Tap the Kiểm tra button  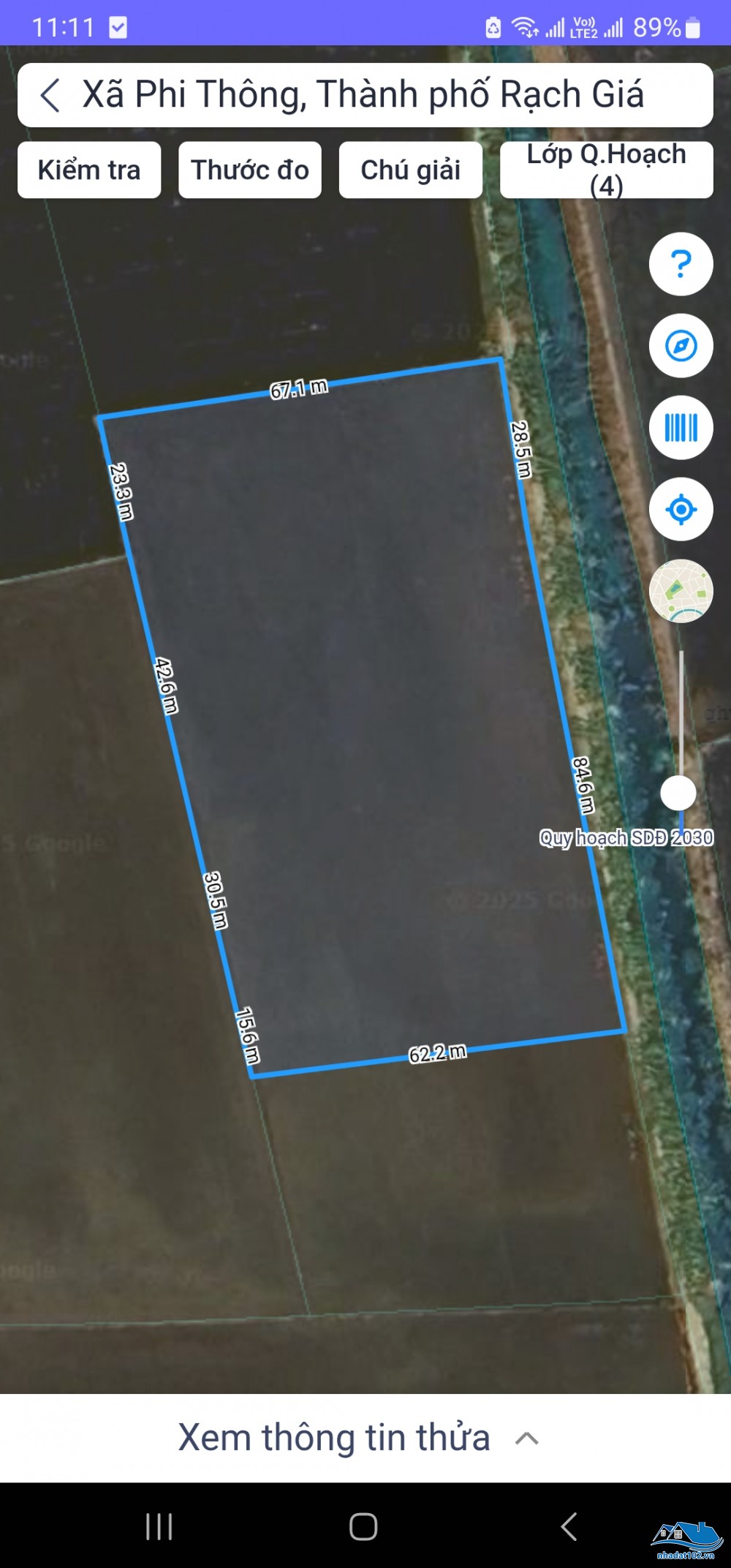[89, 170]
